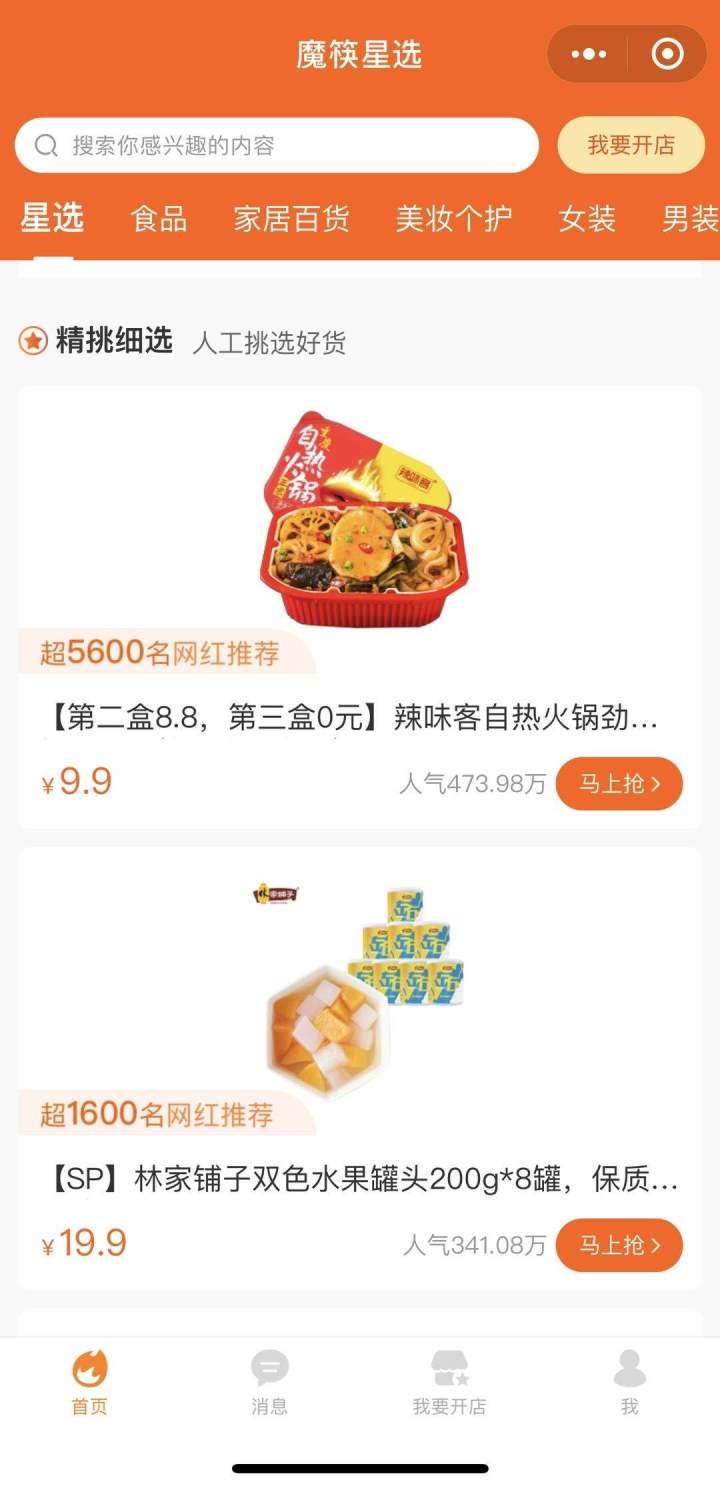The height and width of the screenshot is (1488, 720).
Task: Open the 辣味客自热火锅 product card
Action: (x=360, y=560)
